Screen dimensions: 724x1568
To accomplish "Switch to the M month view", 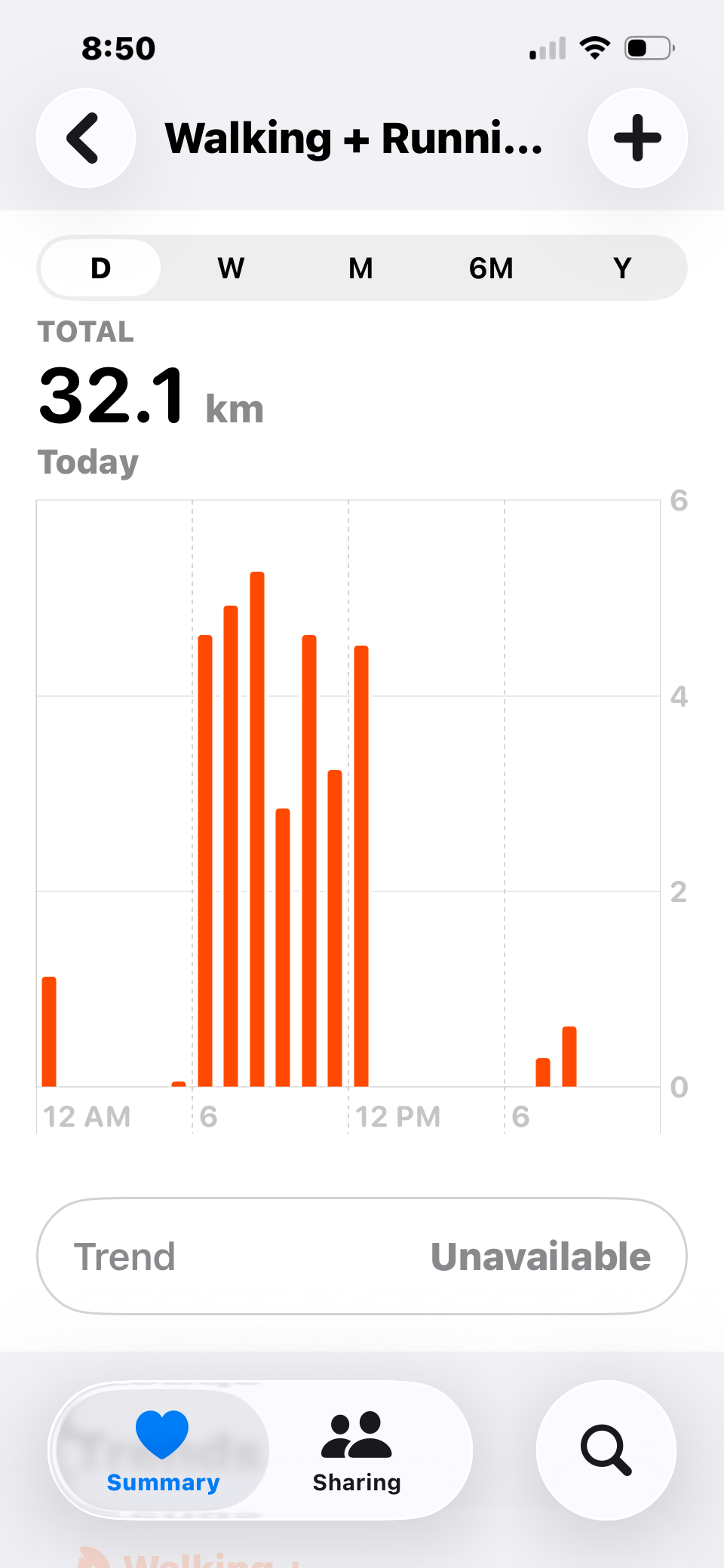I will tap(360, 268).
